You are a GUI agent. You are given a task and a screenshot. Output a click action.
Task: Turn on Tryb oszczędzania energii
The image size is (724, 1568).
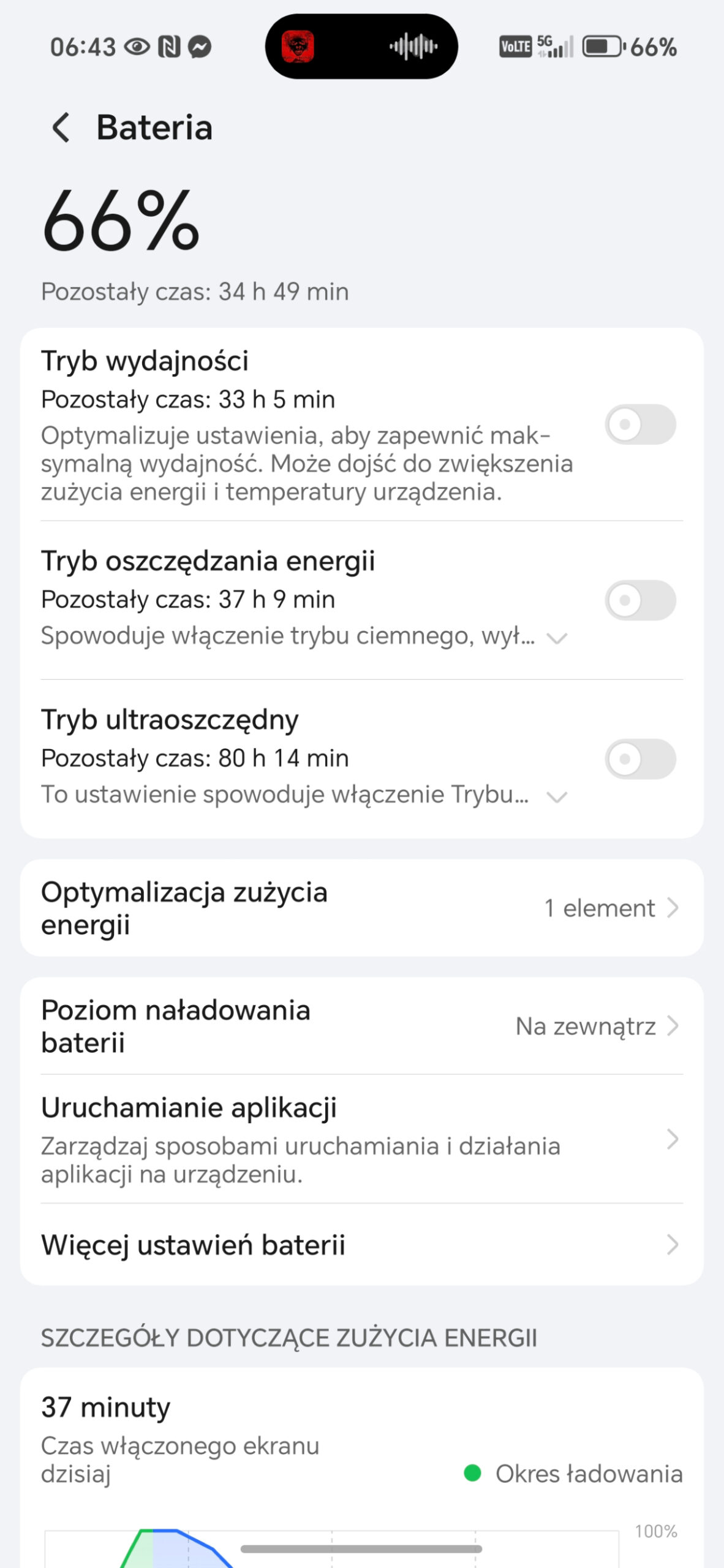[640, 600]
